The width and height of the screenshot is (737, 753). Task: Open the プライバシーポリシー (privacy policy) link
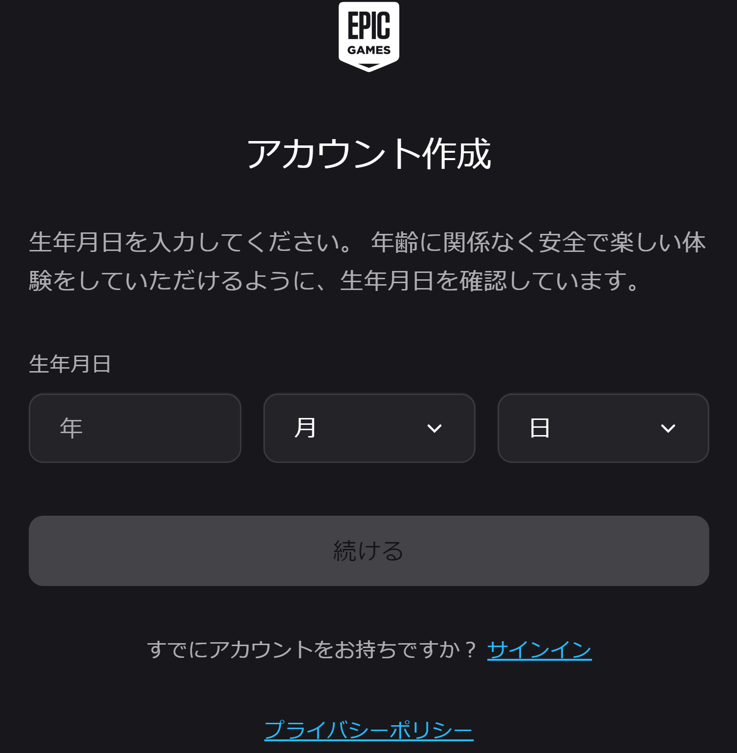pyautogui.click(x=368, y=731)
